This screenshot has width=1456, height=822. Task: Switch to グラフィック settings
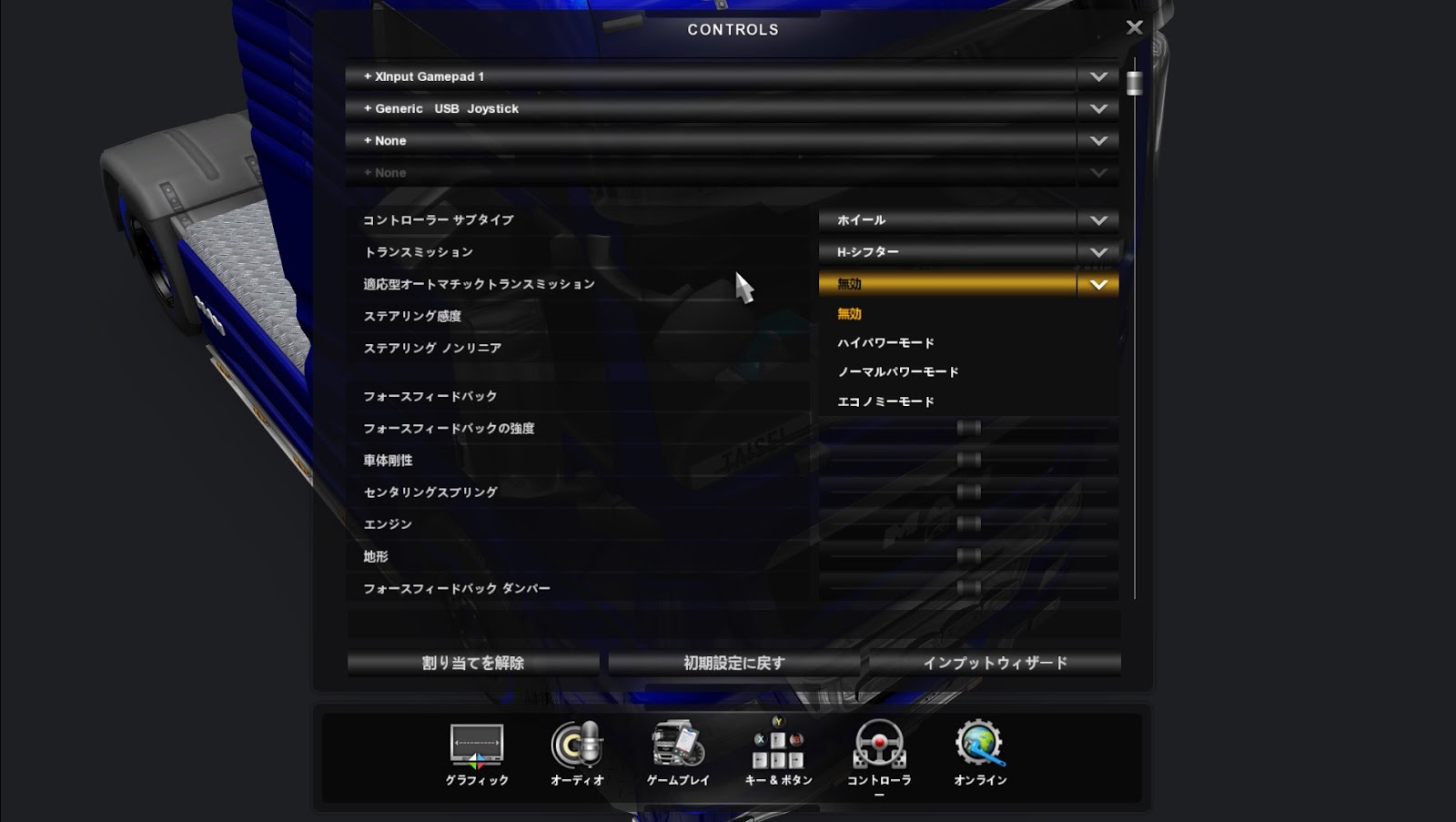click(x=477, y=754)
